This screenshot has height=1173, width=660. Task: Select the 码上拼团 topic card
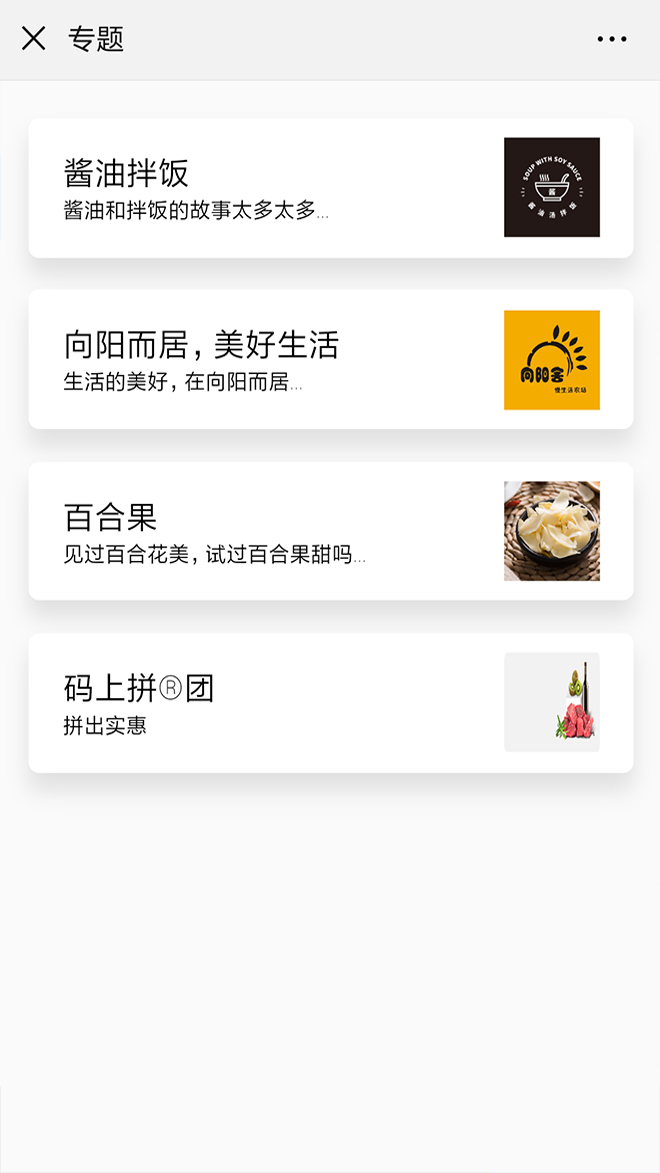click(x=330, y=703)
